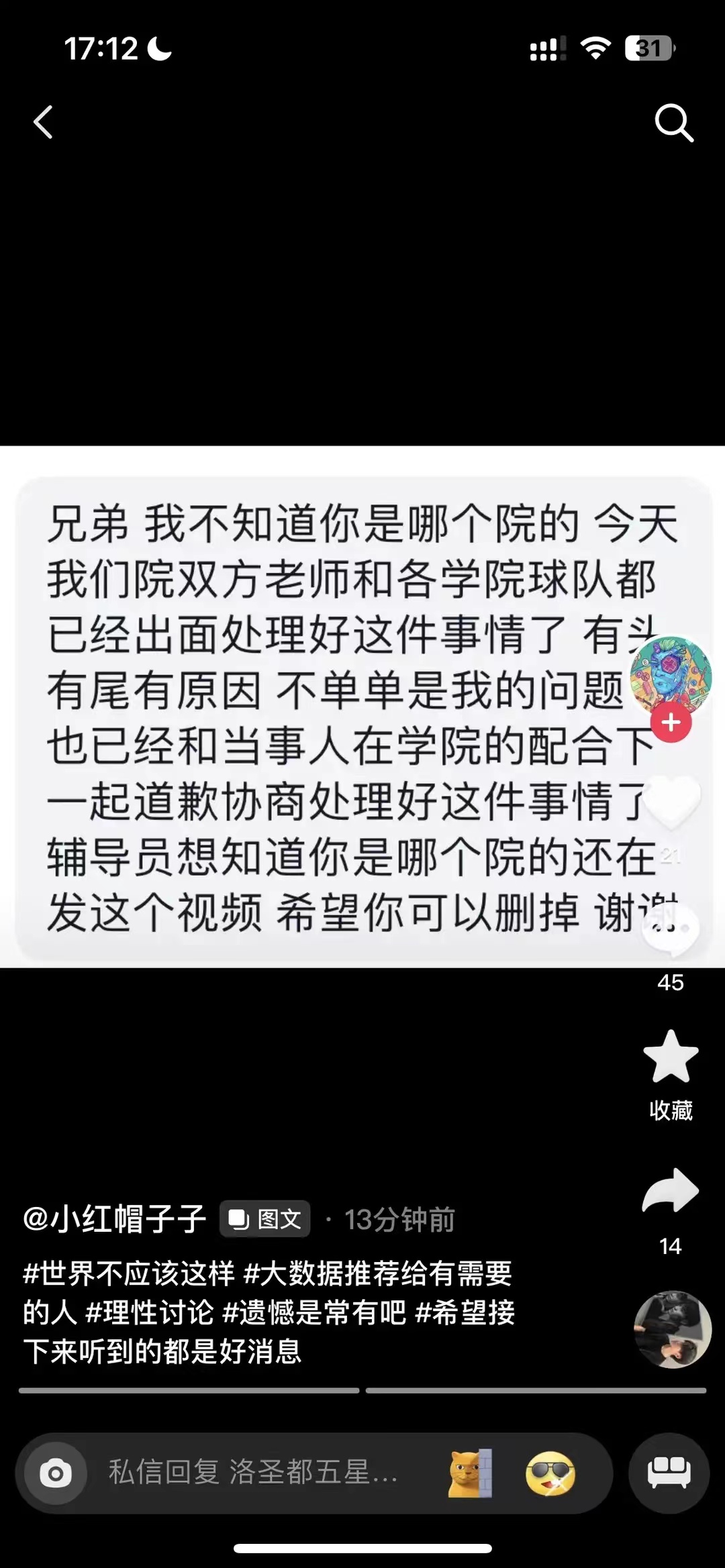Tap the watch-together sofa icon bottom right
The image size is (725, 1568).
[x=669, y=1473]
